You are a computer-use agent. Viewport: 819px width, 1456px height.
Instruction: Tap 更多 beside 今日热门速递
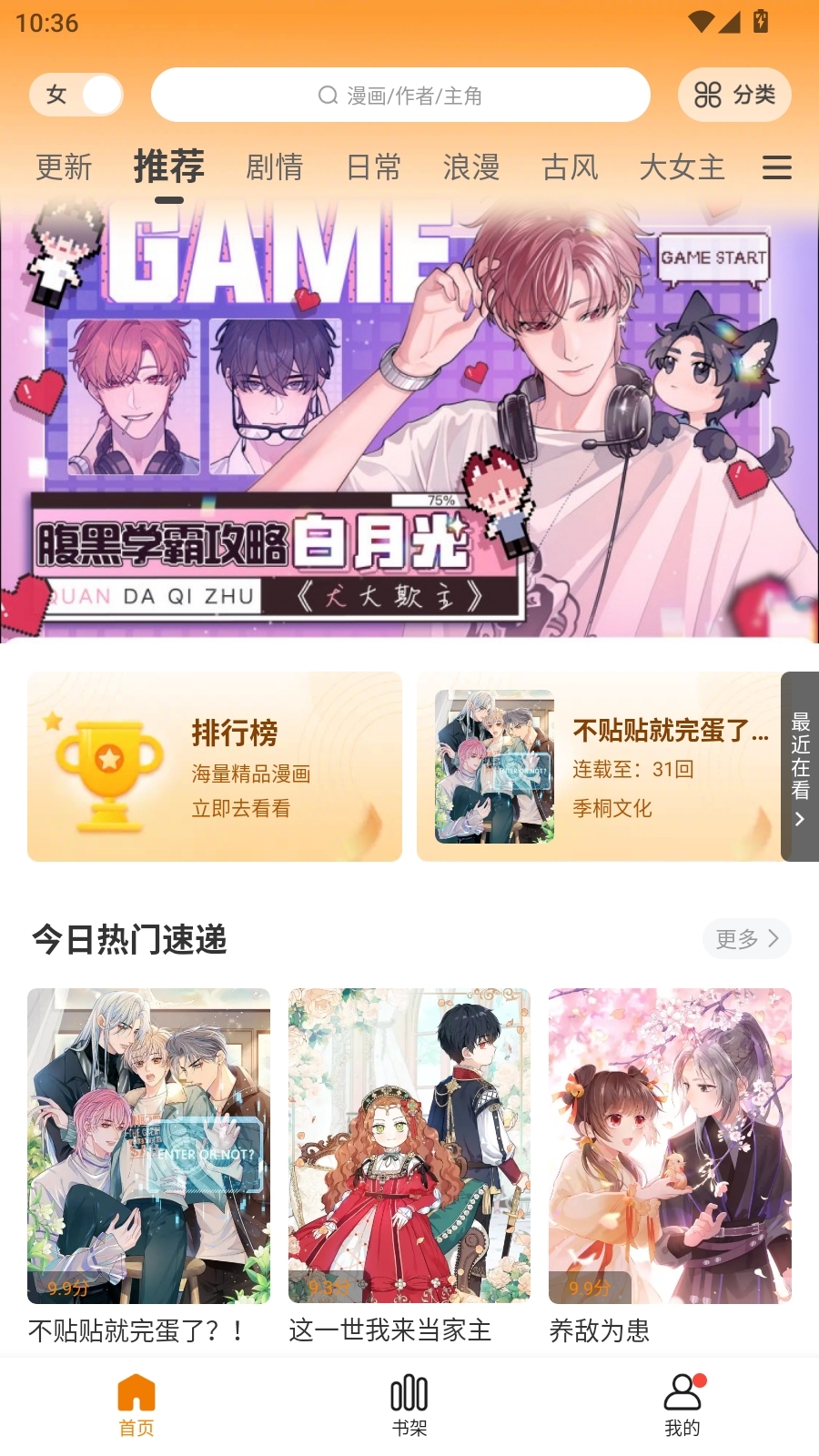[x=746, y=938]
